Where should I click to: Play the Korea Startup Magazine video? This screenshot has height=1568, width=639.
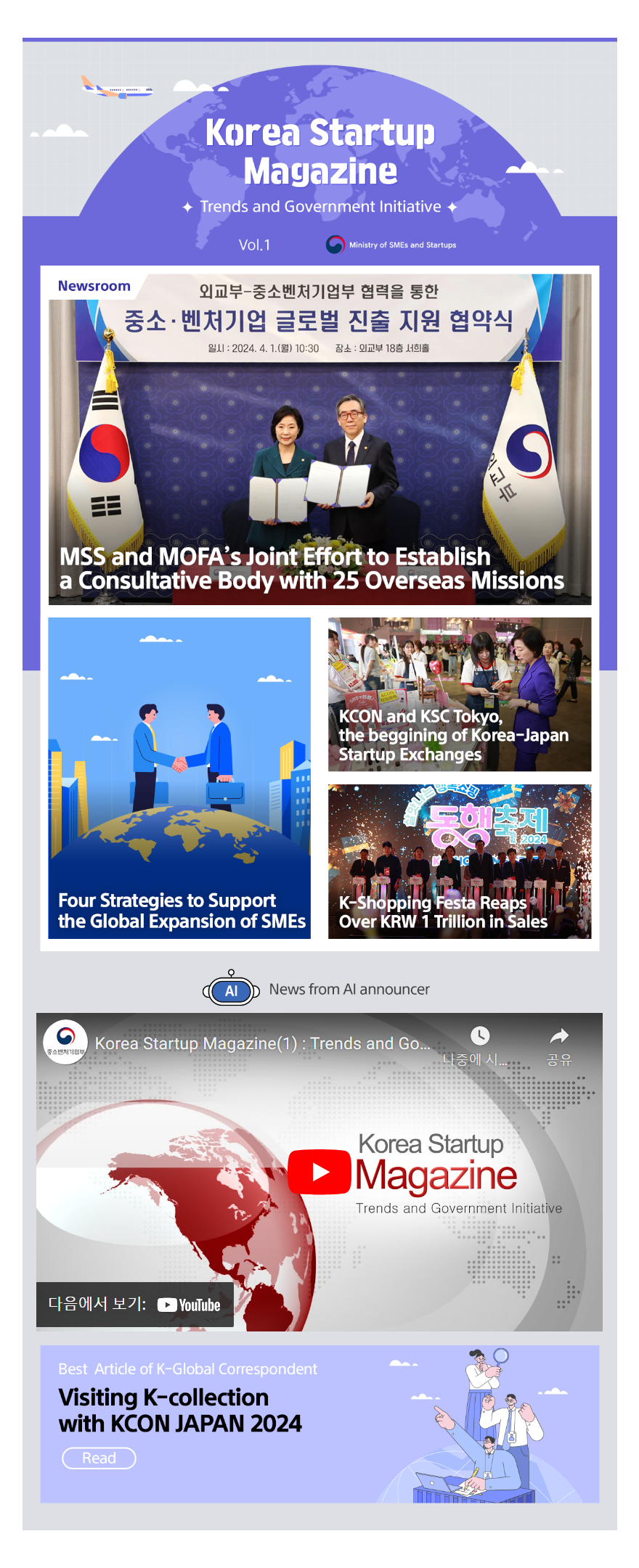[x=319, y=1172]
